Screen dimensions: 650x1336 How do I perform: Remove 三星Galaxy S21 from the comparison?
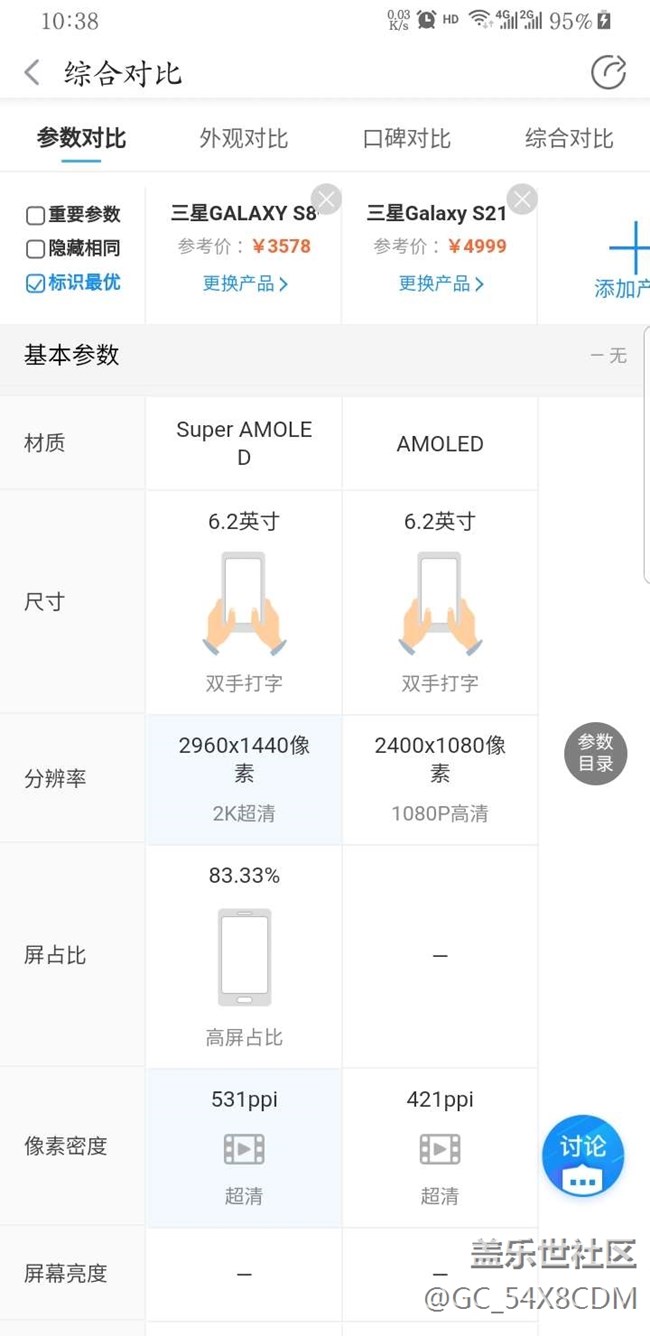pyautogui.click(x=521, y=199)
